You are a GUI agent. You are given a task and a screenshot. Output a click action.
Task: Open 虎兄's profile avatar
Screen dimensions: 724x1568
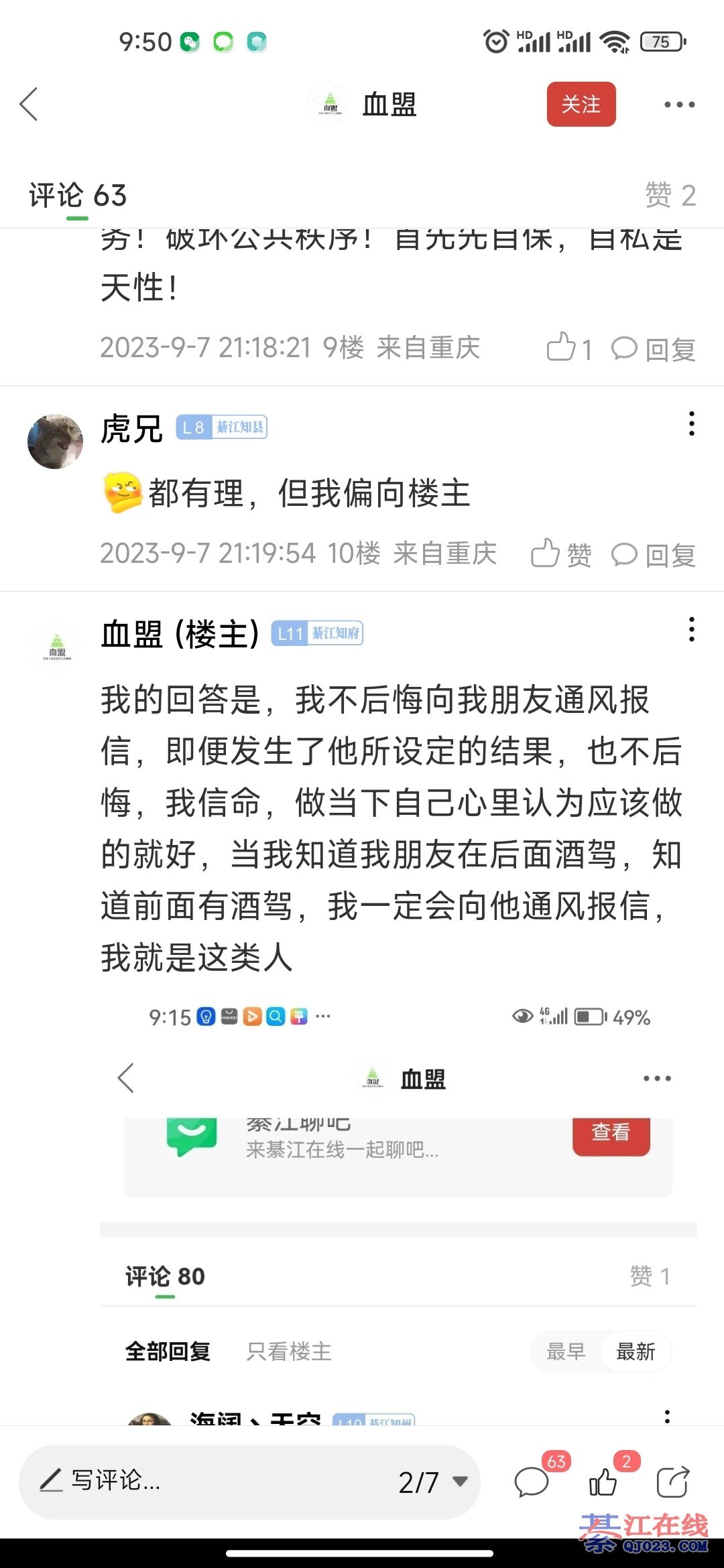pyautogui.click(x=55, y=441)
